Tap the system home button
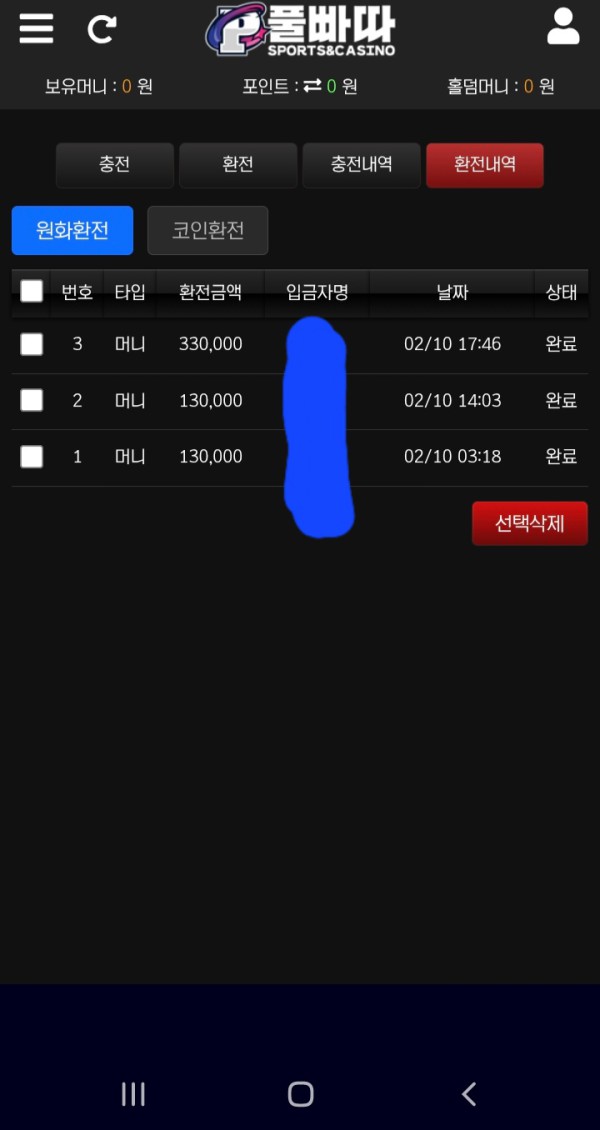The width and height of the screenshot is (600, 1130). [x=300, y=1094]
